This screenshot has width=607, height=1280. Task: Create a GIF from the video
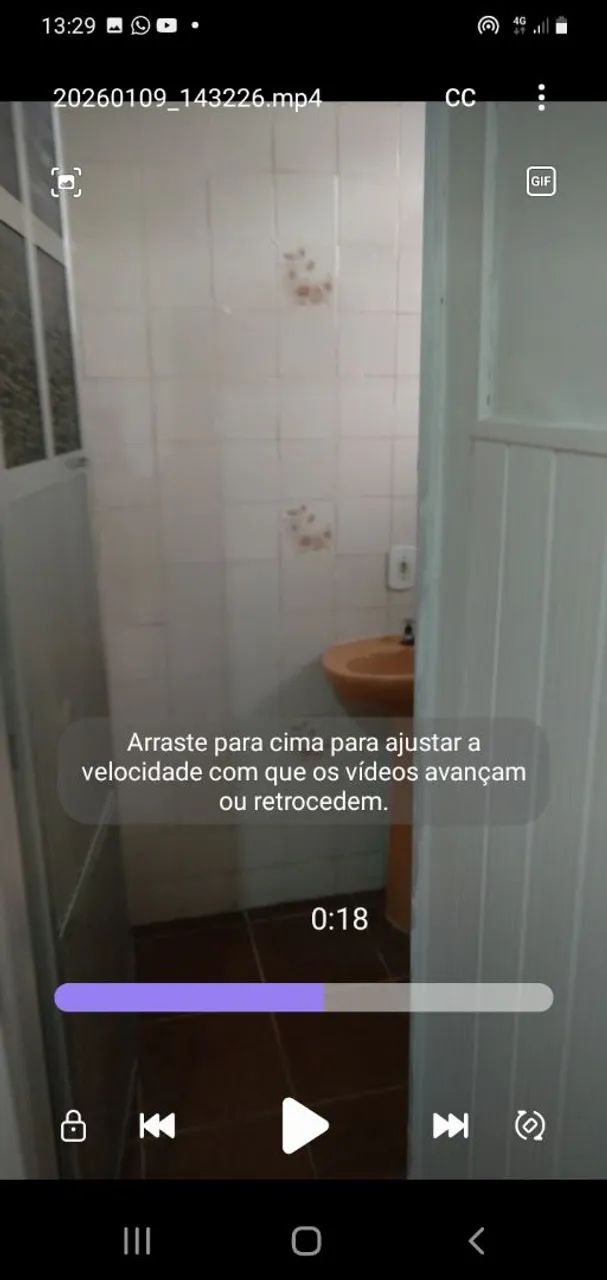tap(541, 181)
